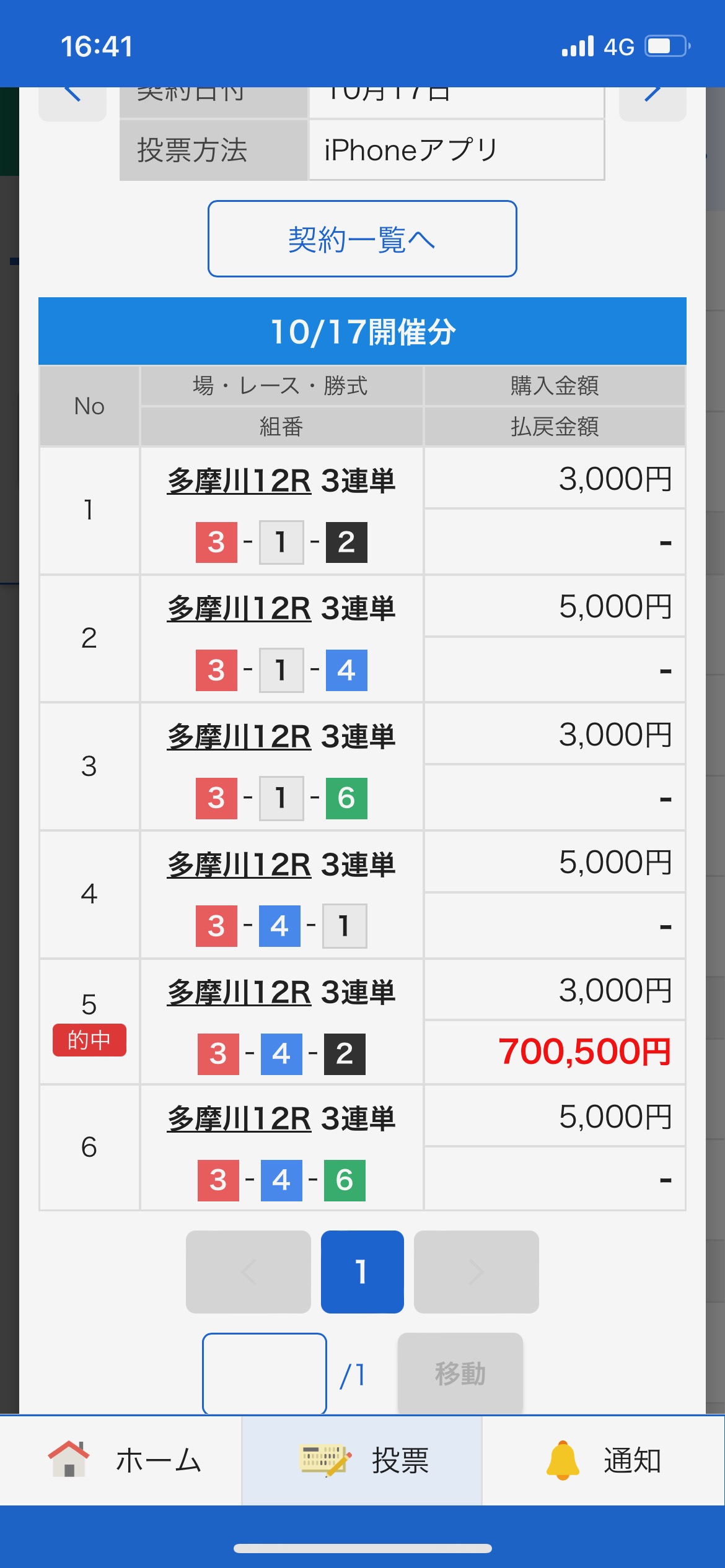Image resolution: width=725 pixels, height=1568 pixels.
Task: Switch to the 投票 tab
Action: [x=362, y=1460]
